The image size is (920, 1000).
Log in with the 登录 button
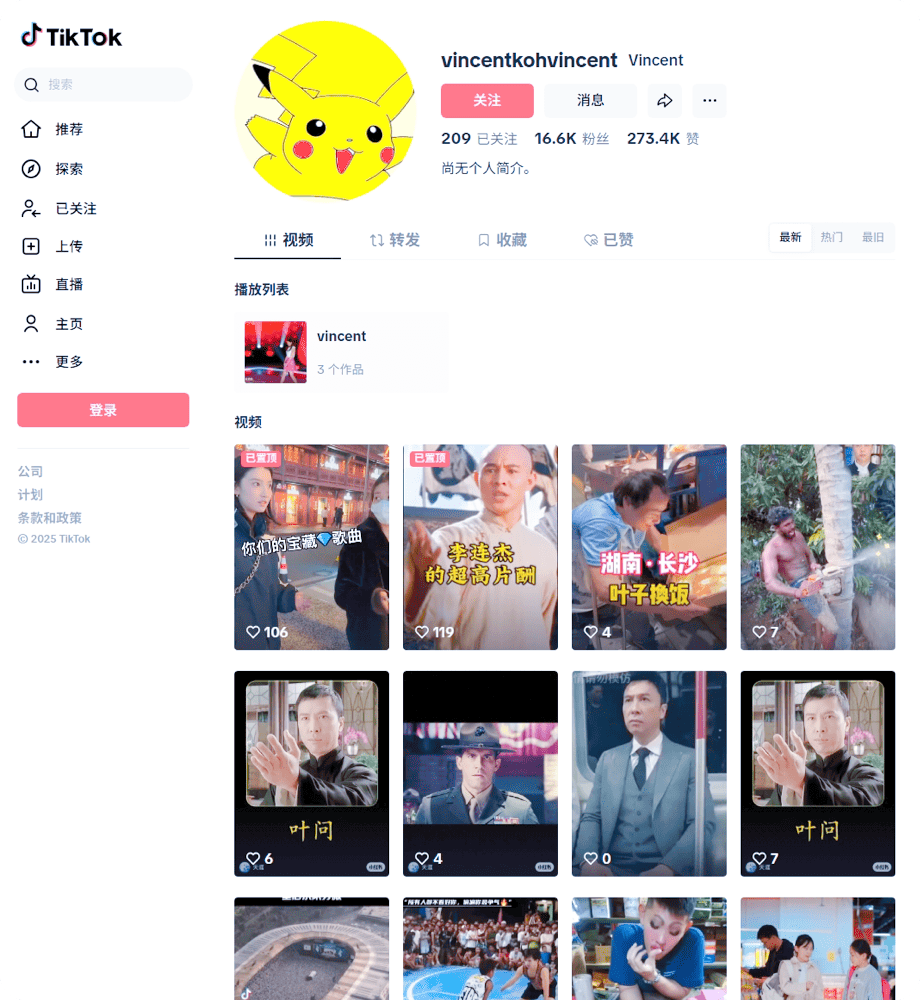[x=103, y=410]
